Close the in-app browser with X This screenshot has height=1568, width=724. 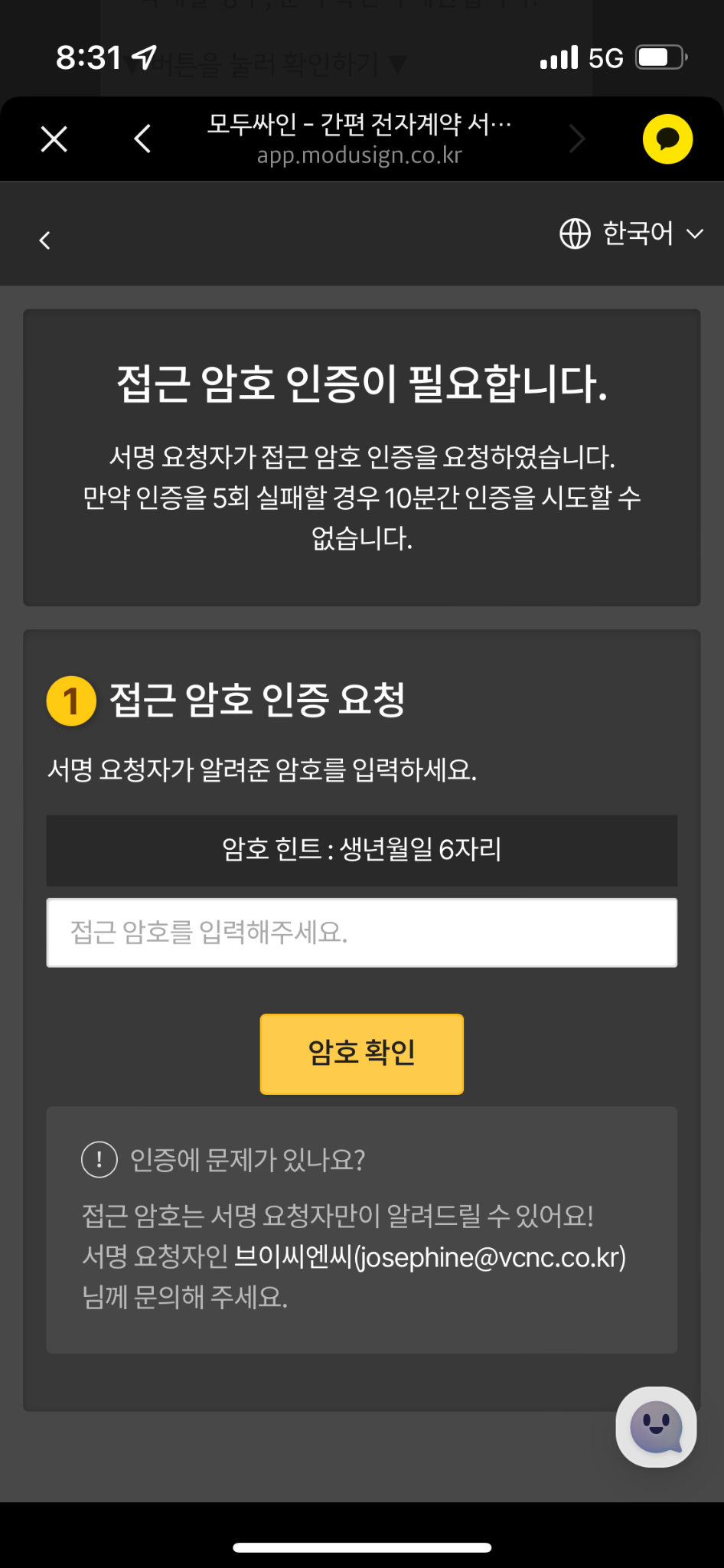pyautogui.click(x=54, y=139)
